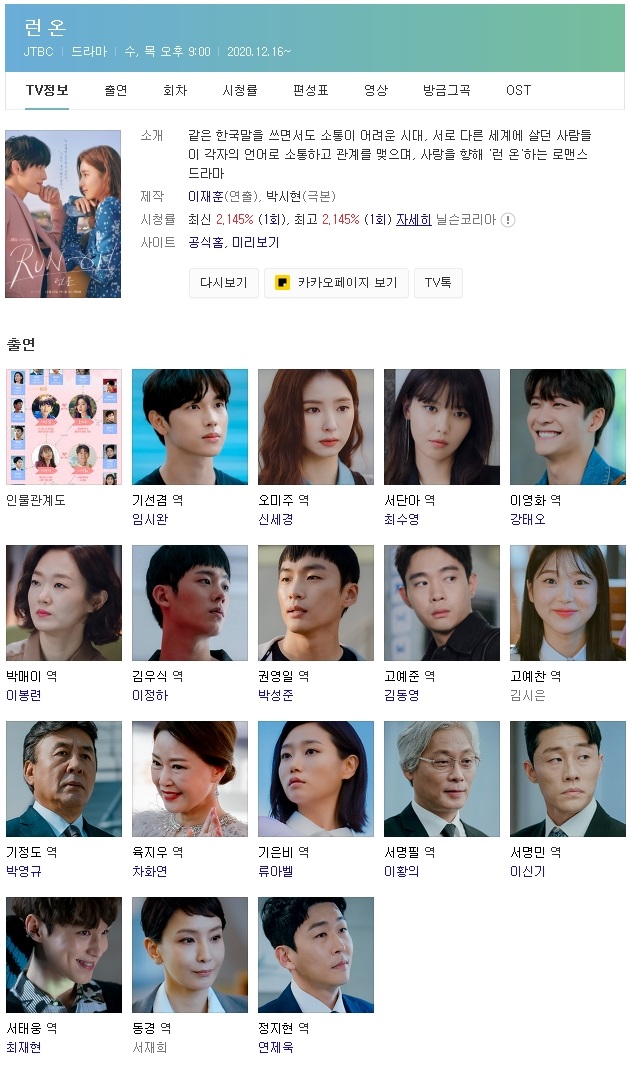Image resolution: width=630 pixels, height=1084 pixels.
Task: Open the 인물관계도 thumbnail
Action: [63, 427]
